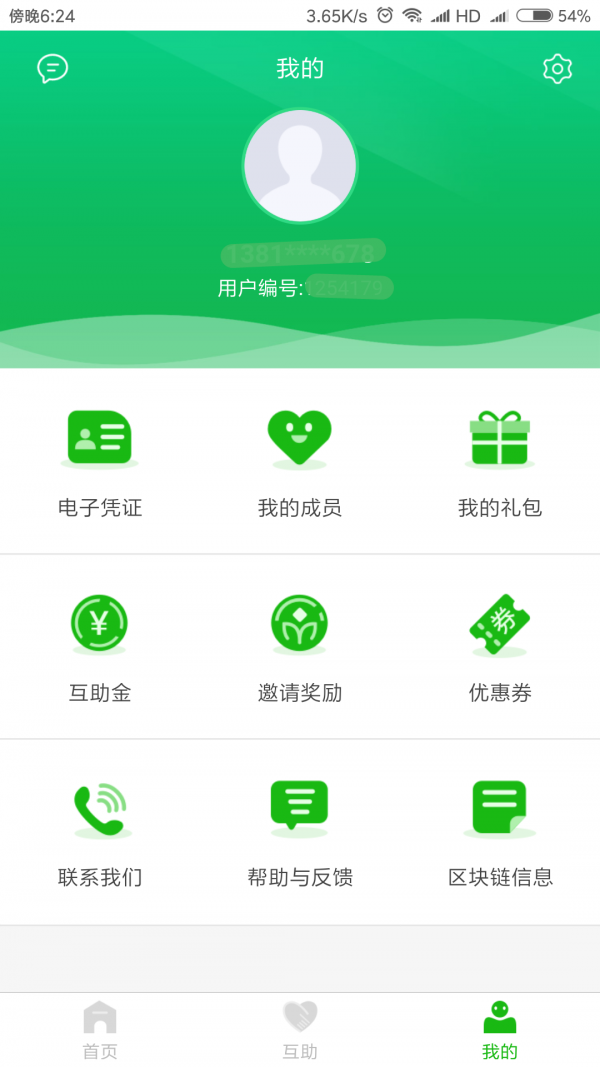The height and width of the screenshot is (1067, 600).
Task: Switch to the 首页 home tab
Action: [100, 1030]
